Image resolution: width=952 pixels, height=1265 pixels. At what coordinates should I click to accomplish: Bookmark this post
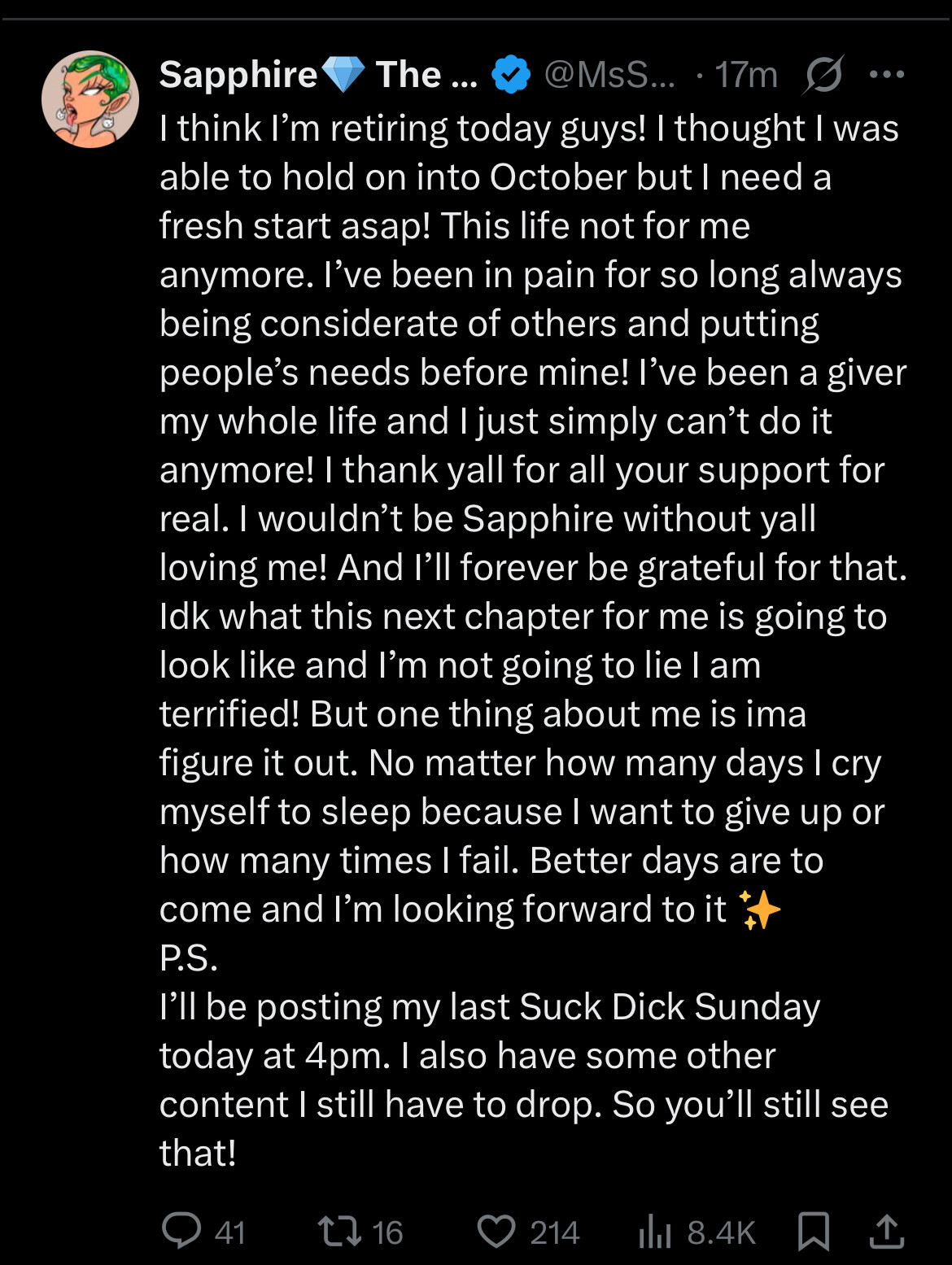click(x=813, y=1231)
